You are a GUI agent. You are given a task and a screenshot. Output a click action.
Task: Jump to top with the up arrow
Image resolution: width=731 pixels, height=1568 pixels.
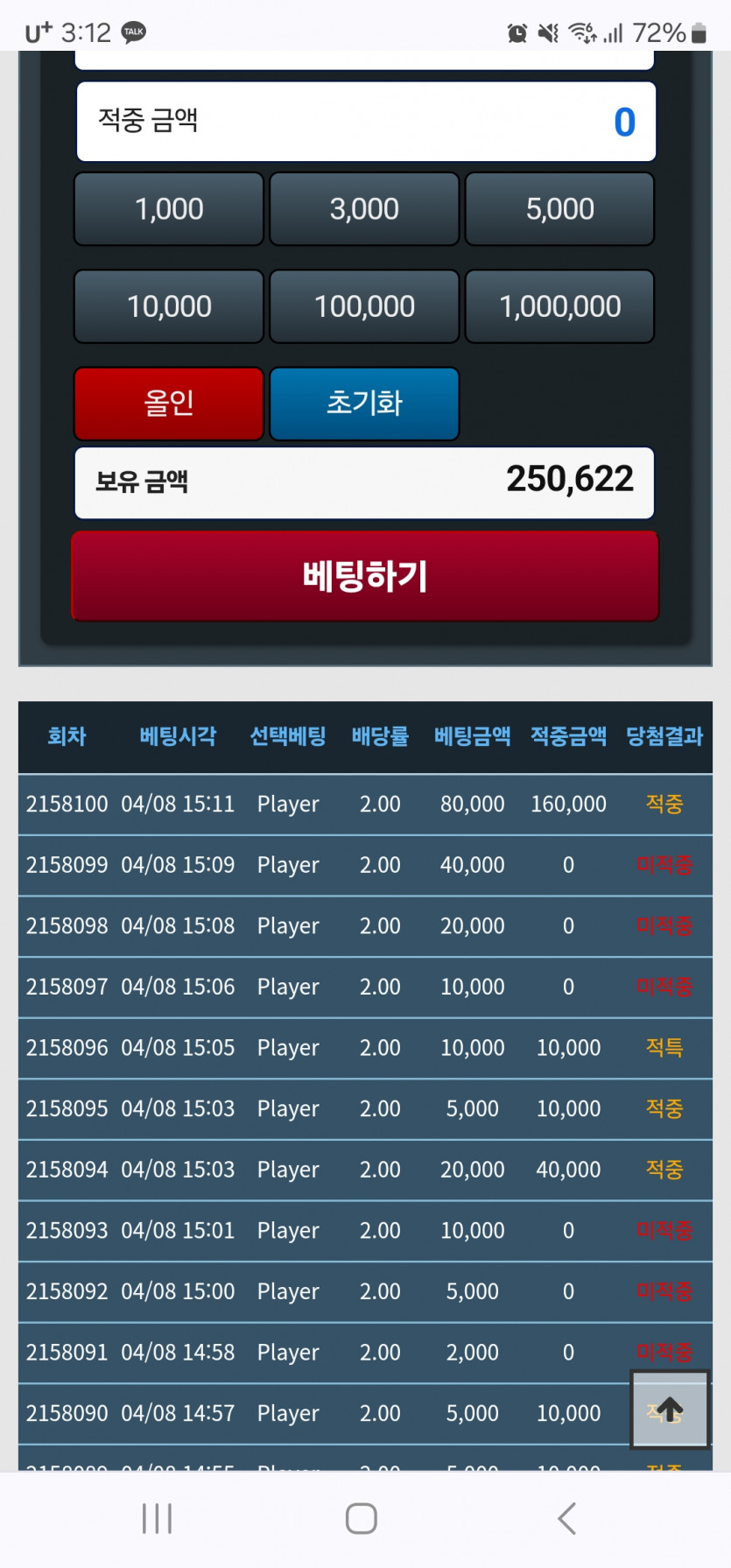(x=670, y=1410)
